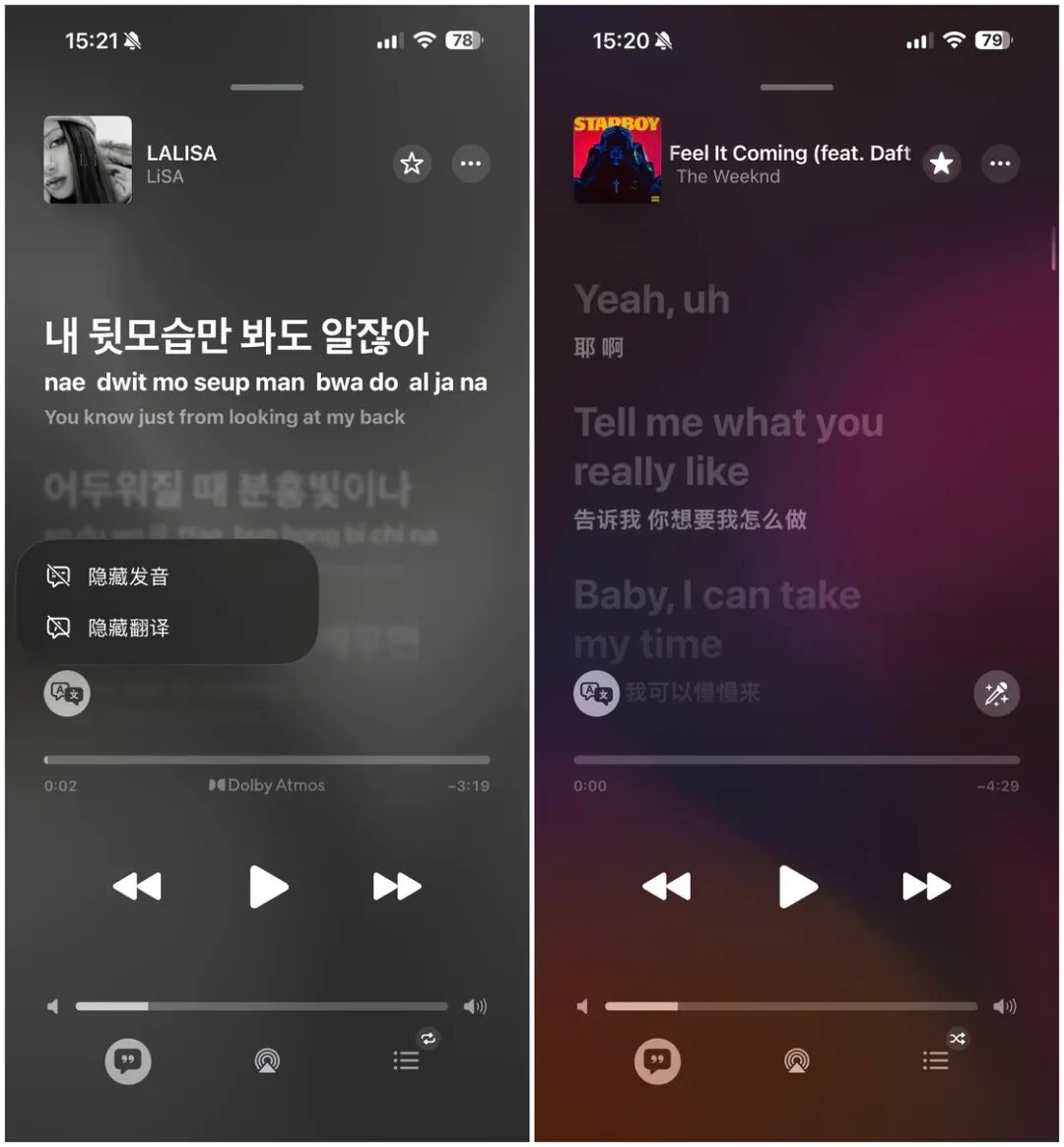Go to the previous track in the LALISA player
The image size is (1064, 1147).
coord(137,887)
